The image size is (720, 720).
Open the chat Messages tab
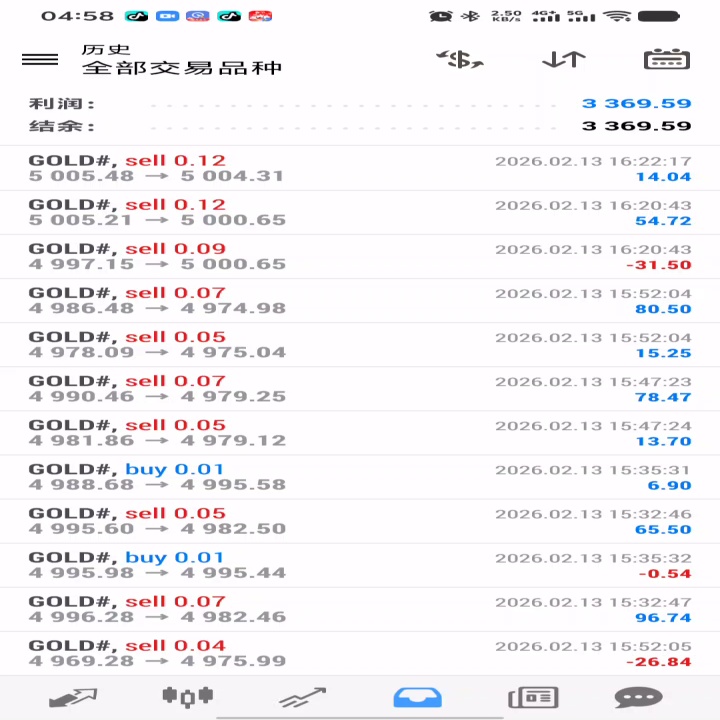(638, 698)
